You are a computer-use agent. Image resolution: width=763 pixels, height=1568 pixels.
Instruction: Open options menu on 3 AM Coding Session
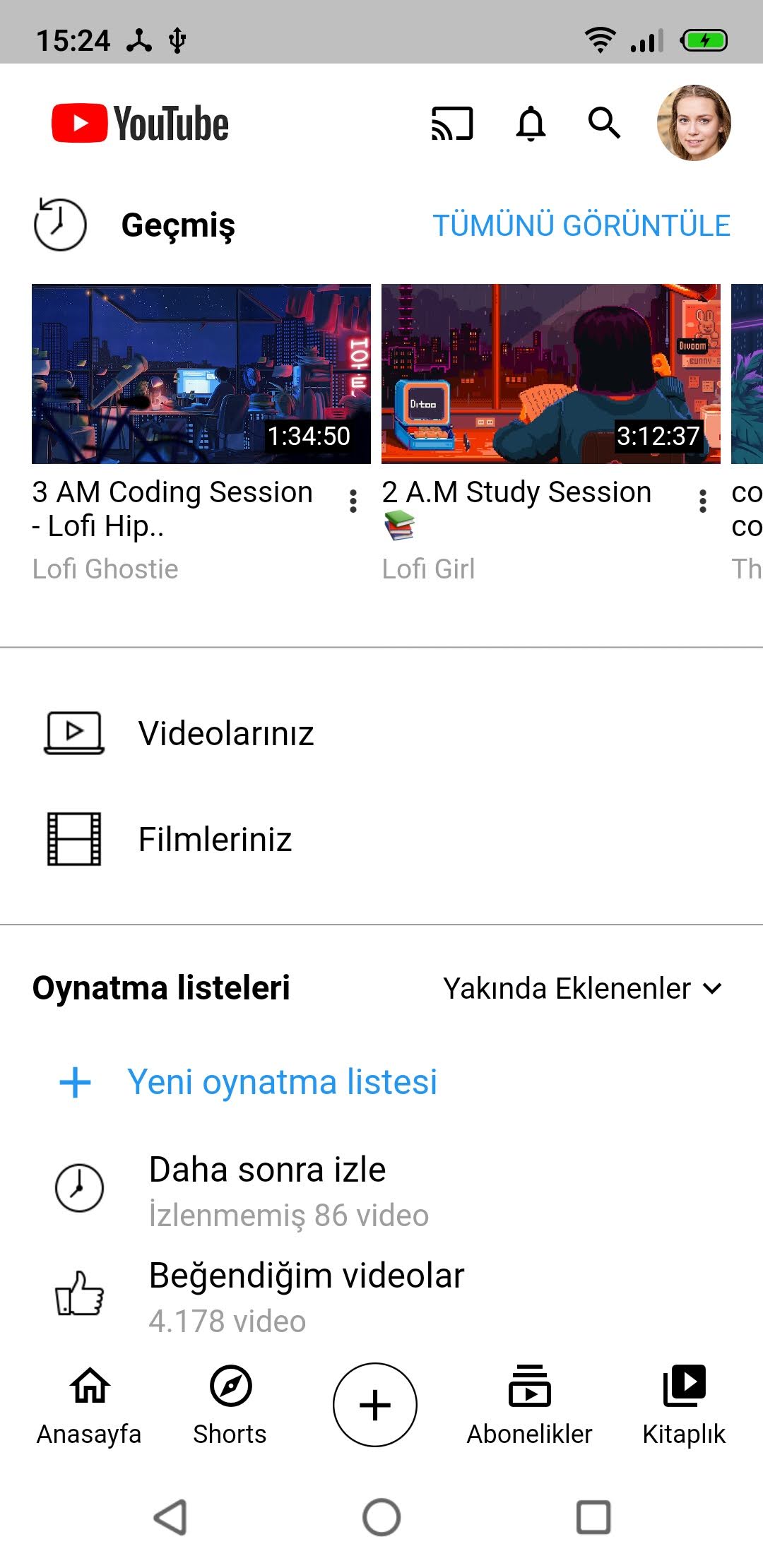click(x=353, y=501)
